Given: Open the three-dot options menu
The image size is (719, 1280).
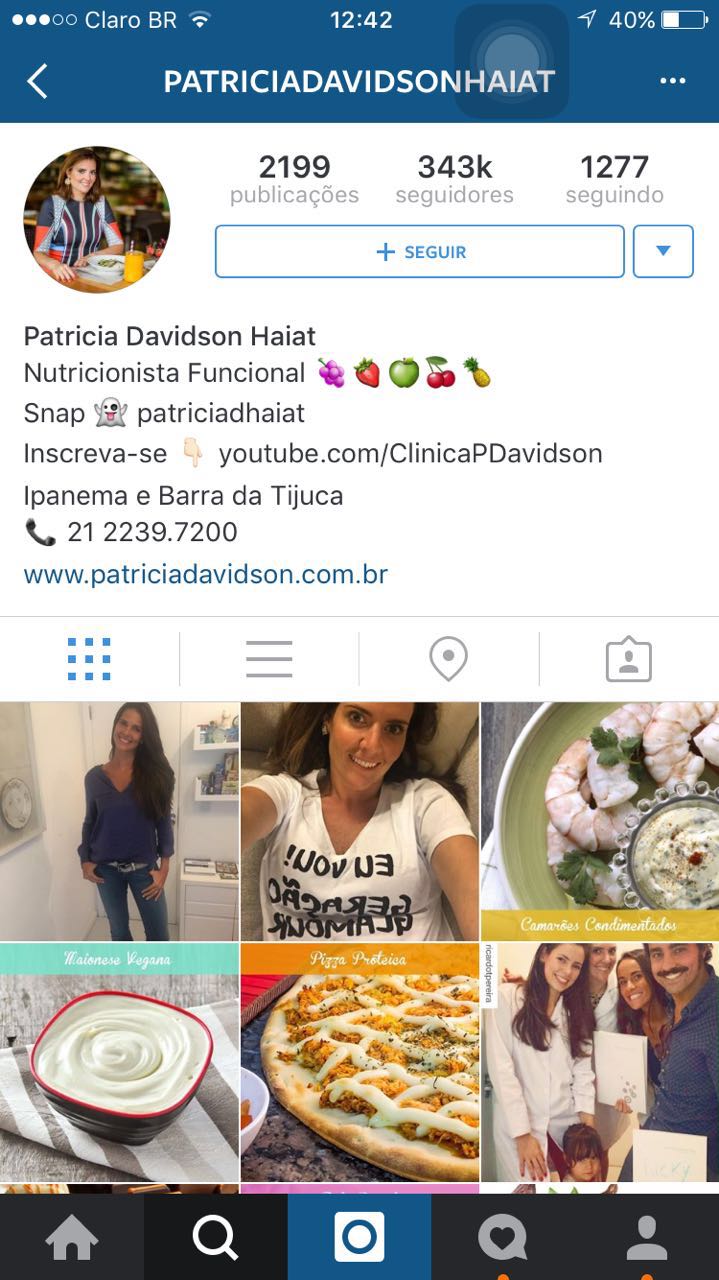Looking at the screenshot, I should coord(673,81).
